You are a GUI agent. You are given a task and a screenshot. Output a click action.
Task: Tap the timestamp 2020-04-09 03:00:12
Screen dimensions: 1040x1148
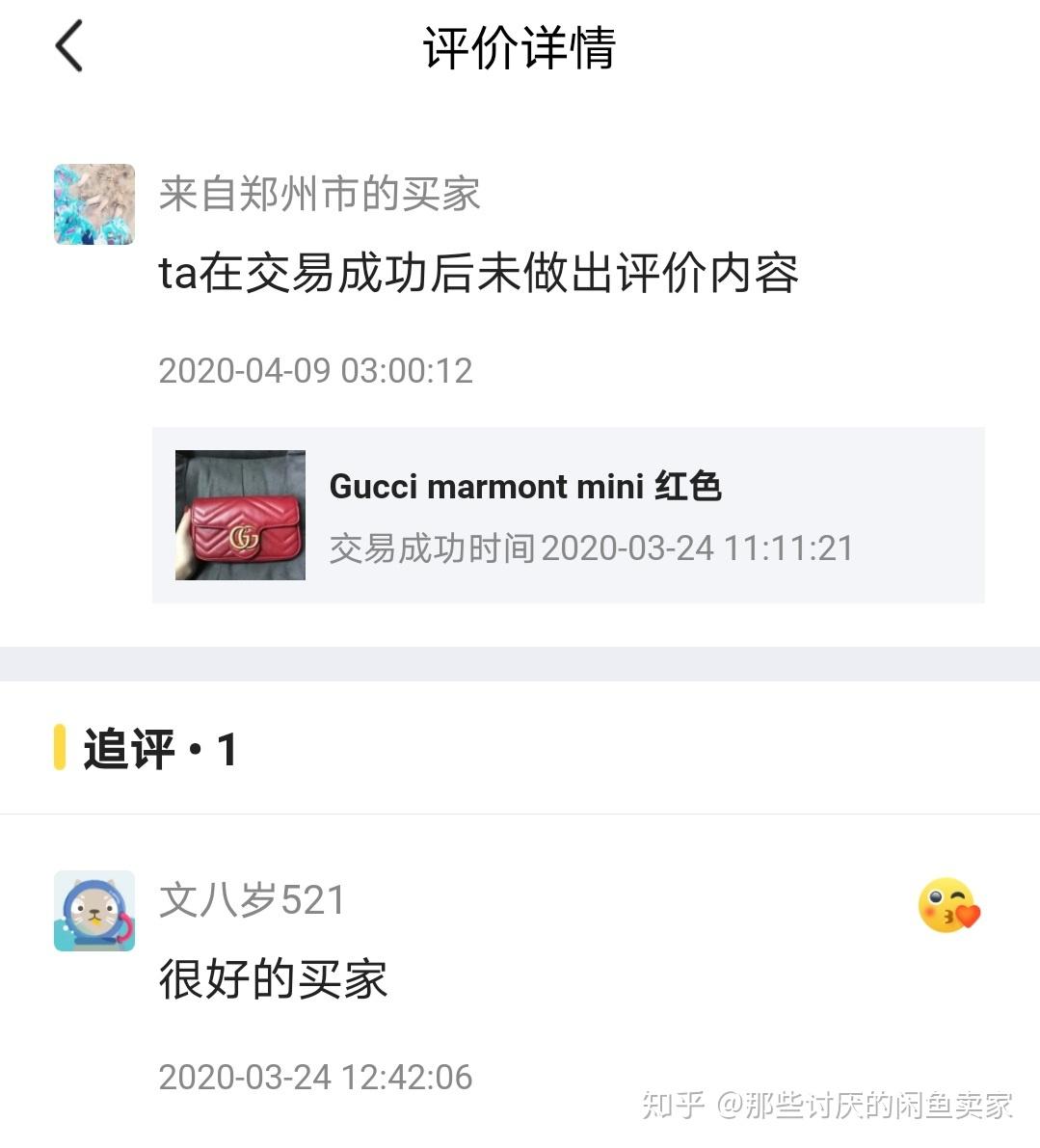point(316,370)
